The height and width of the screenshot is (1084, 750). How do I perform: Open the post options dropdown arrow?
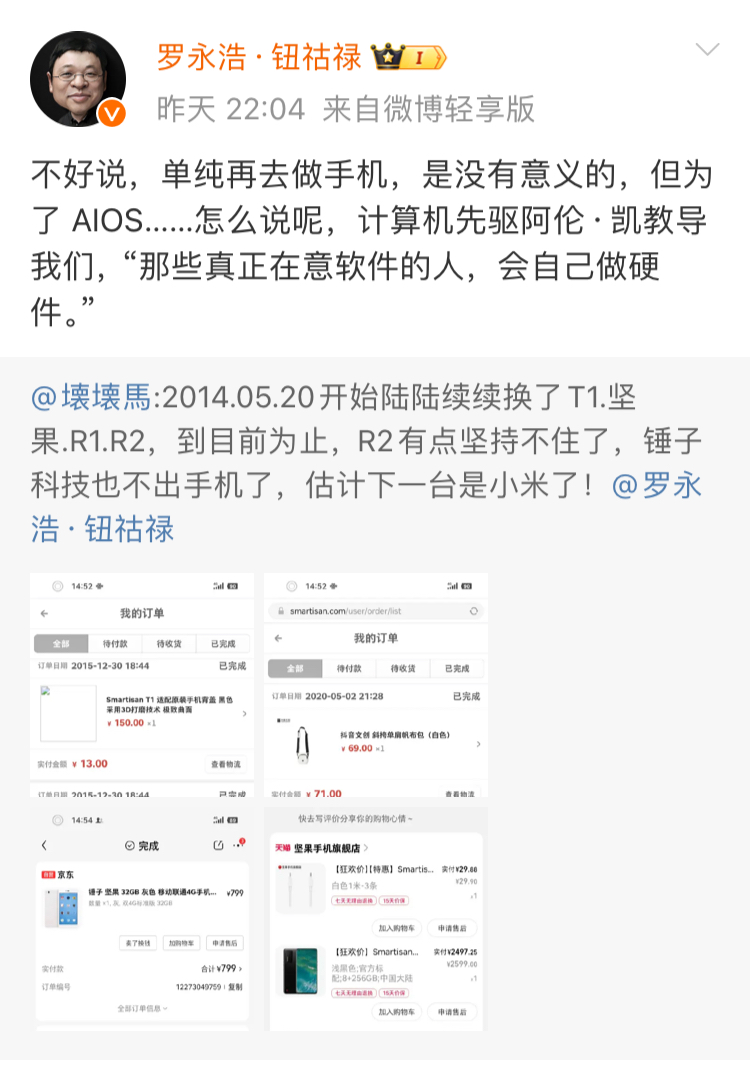point(707,50)
